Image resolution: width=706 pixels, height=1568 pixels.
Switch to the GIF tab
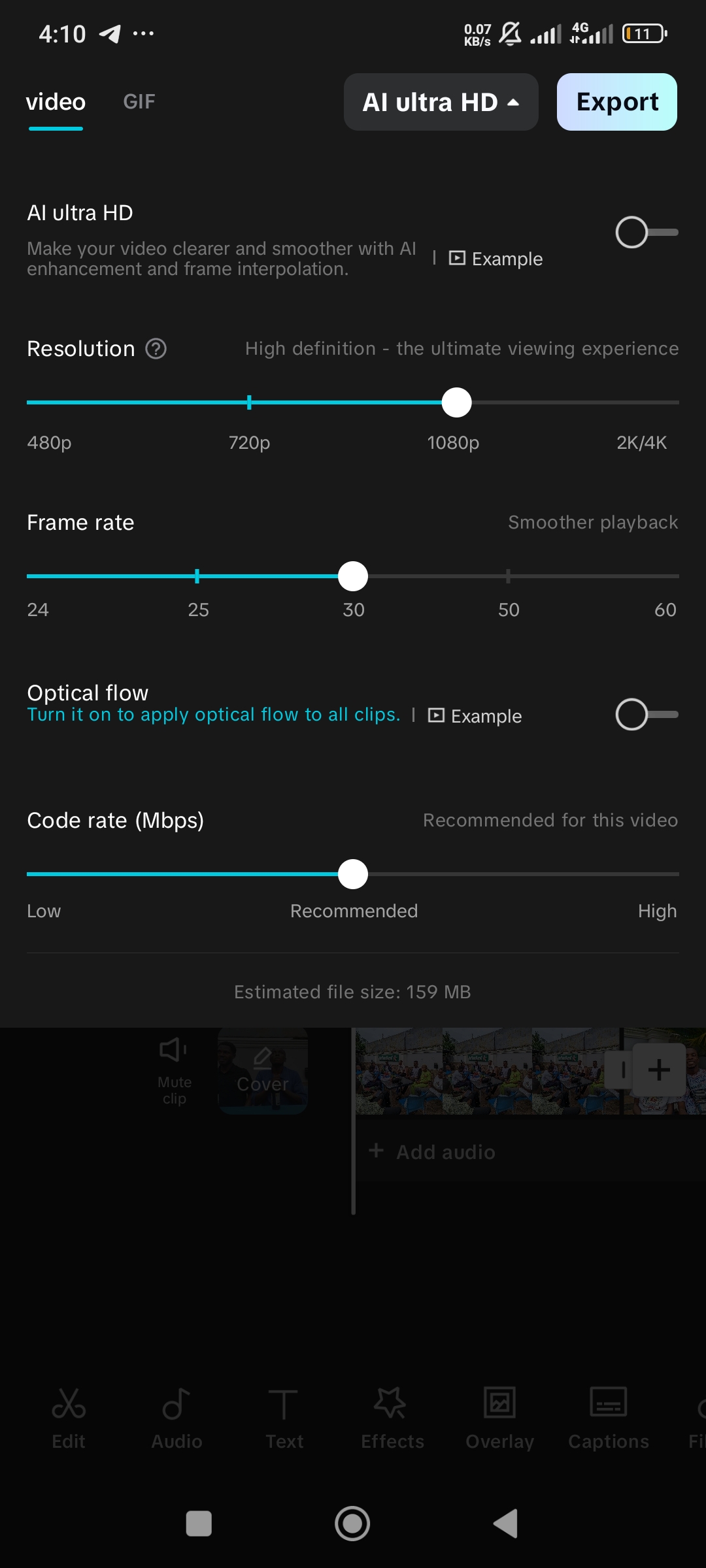(139, 102)
